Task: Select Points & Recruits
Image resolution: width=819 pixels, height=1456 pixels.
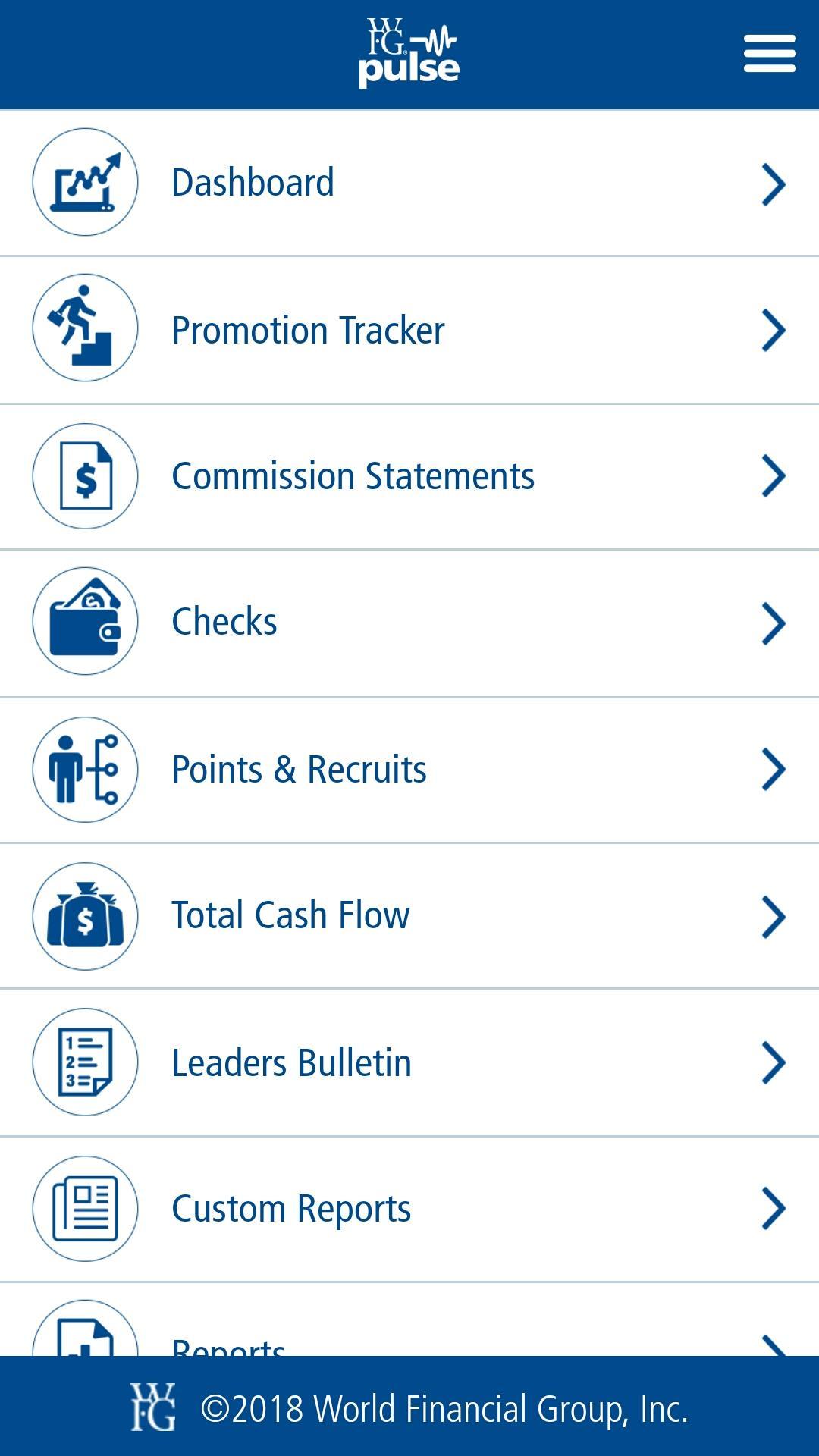Action: click(x=409, y=769)
